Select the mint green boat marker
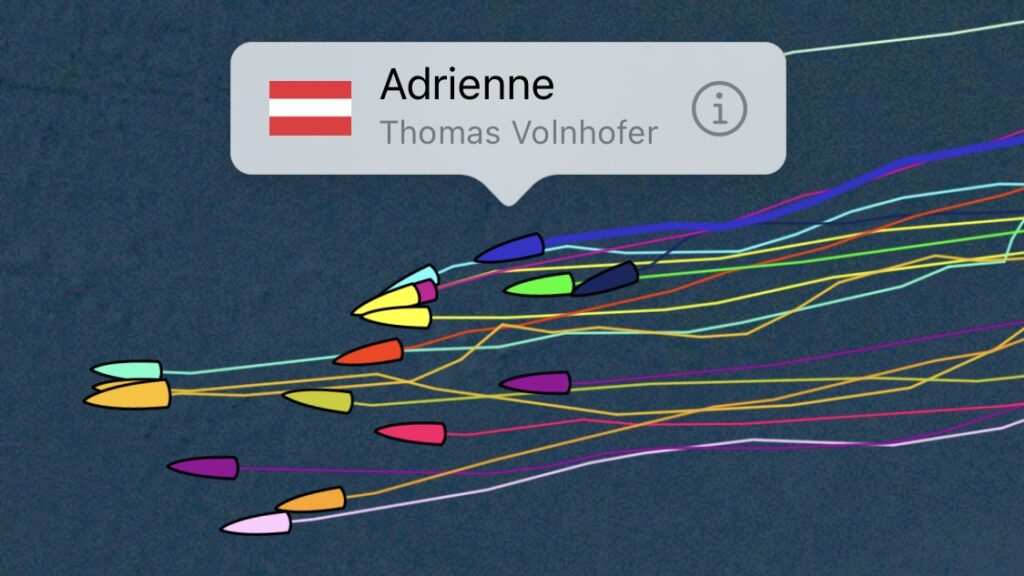The height and width of the screenshot is (576, 1024). pos(127,370)
